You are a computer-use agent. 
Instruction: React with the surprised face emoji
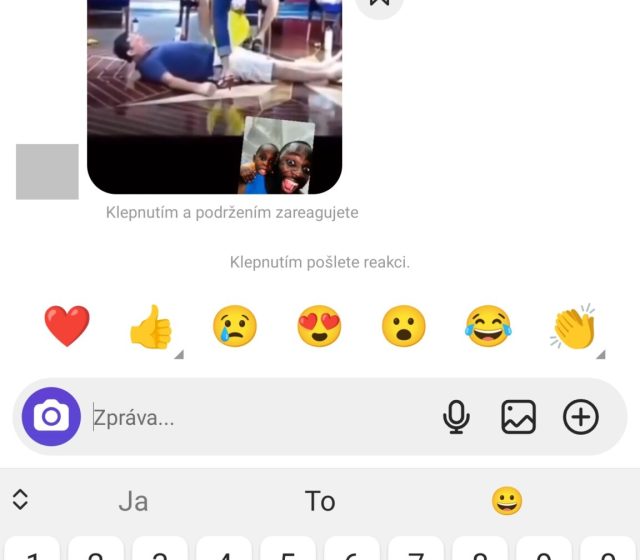[x=404, y=326]
